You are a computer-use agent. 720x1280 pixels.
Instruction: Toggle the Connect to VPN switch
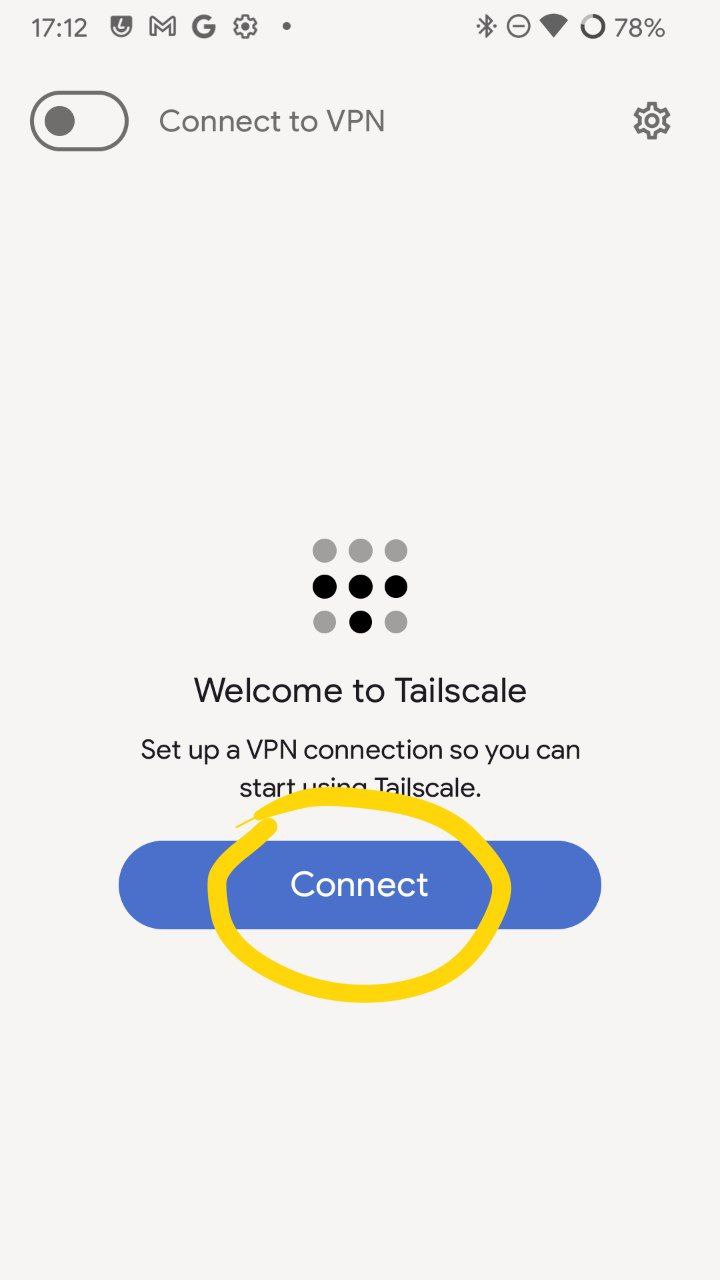[x=79, y=121]
